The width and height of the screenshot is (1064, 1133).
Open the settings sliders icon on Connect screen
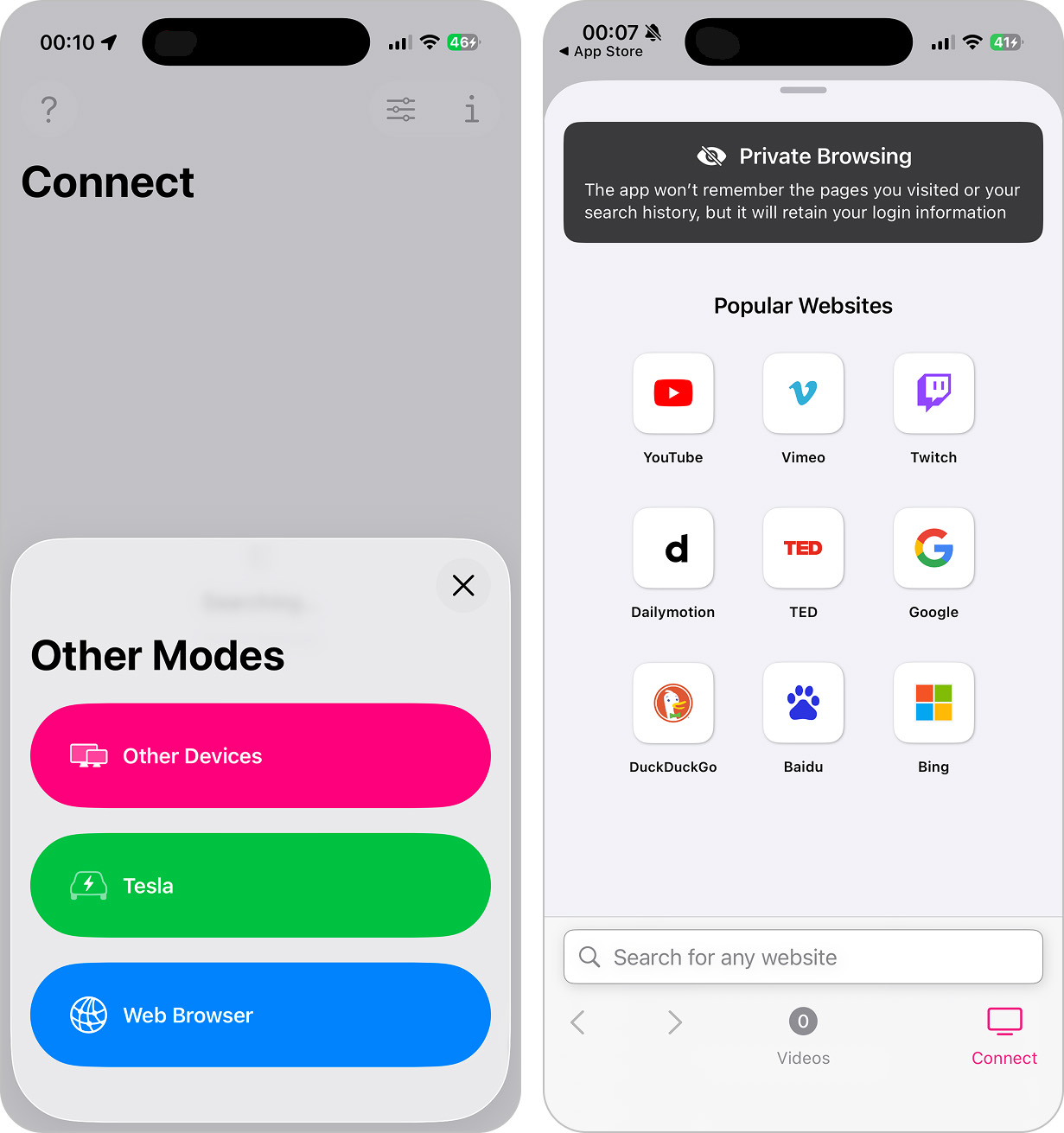point(401,109)
